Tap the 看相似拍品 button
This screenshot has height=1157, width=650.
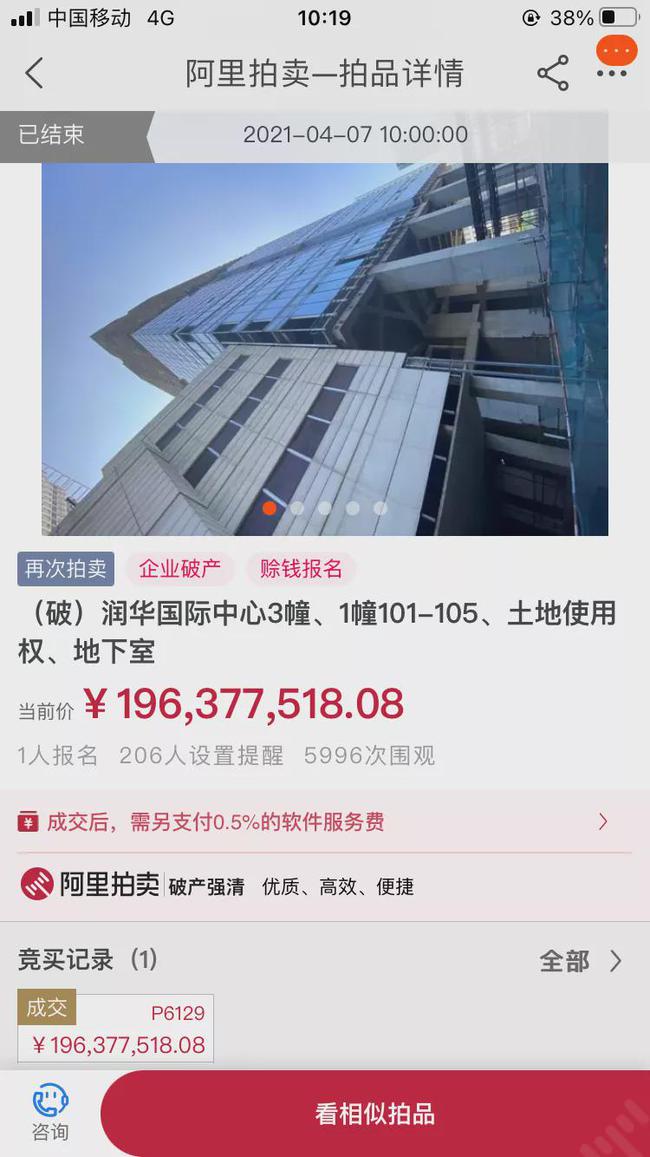point(375,1114)
